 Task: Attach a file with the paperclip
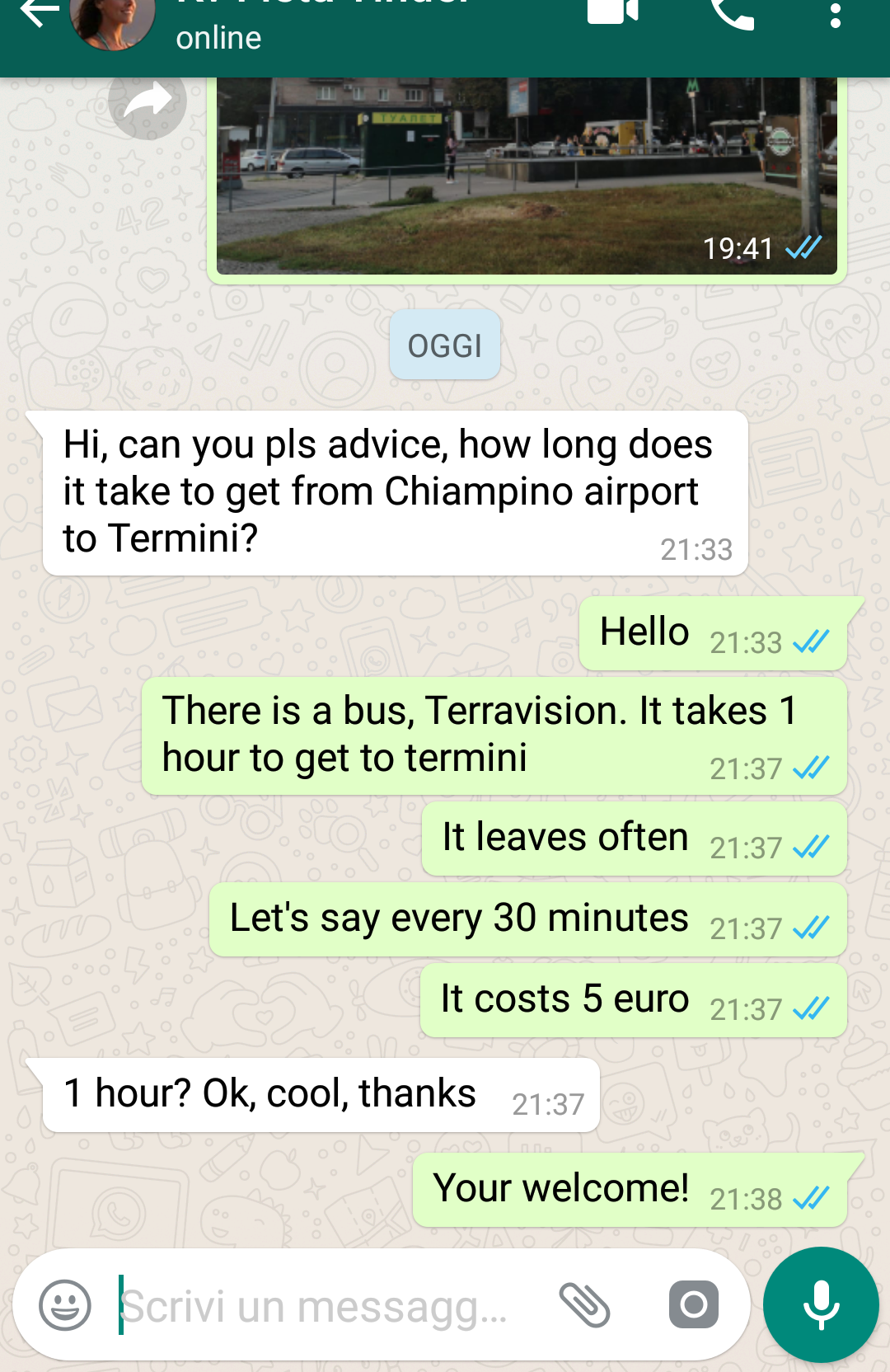click(x=584, y=1305)
